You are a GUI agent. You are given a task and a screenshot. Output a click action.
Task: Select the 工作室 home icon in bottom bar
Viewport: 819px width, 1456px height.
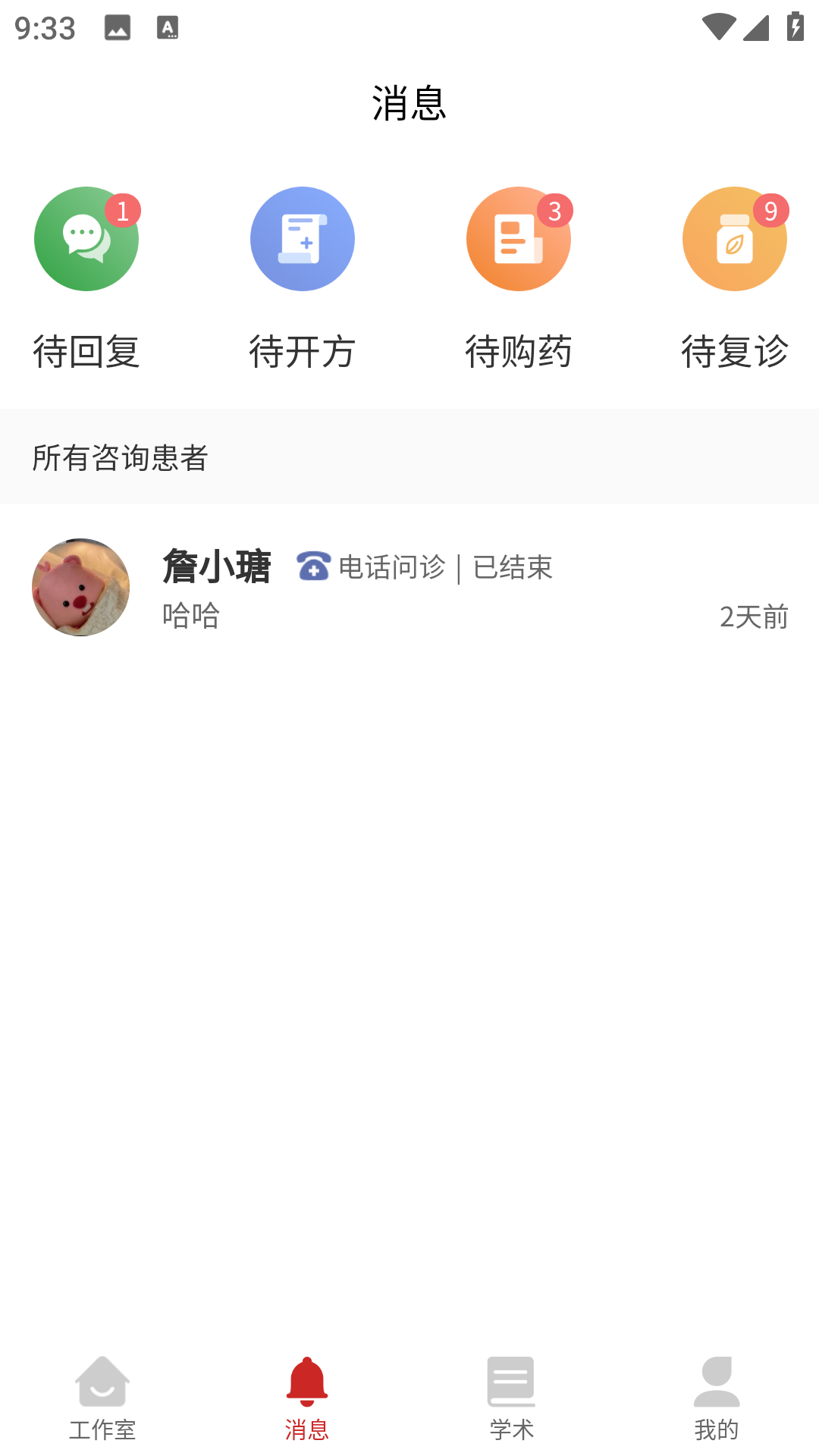click(102, 1382)
